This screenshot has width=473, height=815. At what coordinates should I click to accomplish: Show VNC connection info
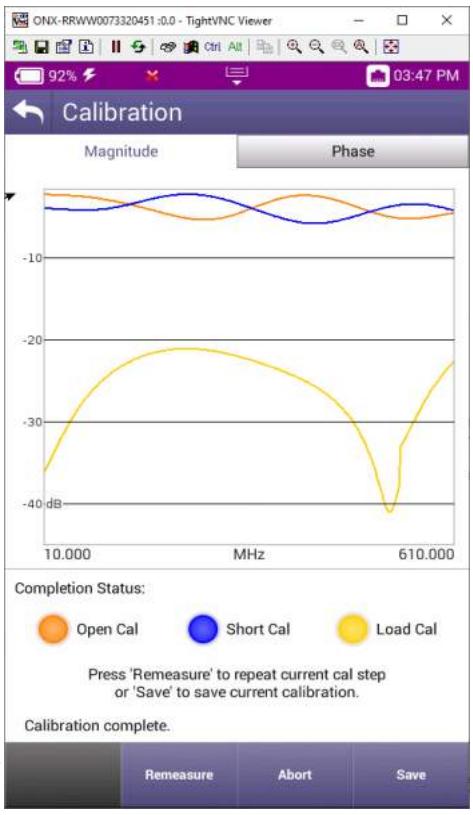(x=86, y=47)
